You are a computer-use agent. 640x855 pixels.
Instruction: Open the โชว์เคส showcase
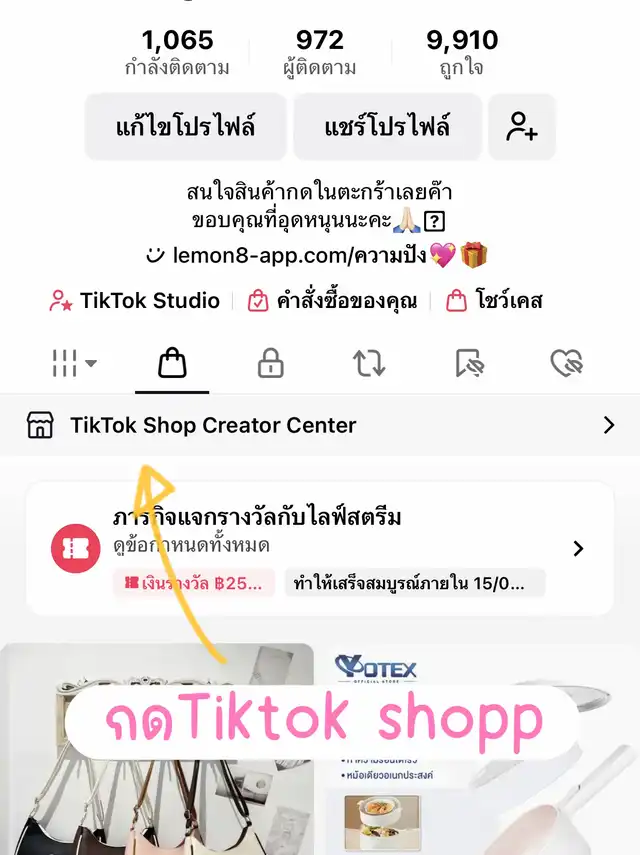click(494, 300)
